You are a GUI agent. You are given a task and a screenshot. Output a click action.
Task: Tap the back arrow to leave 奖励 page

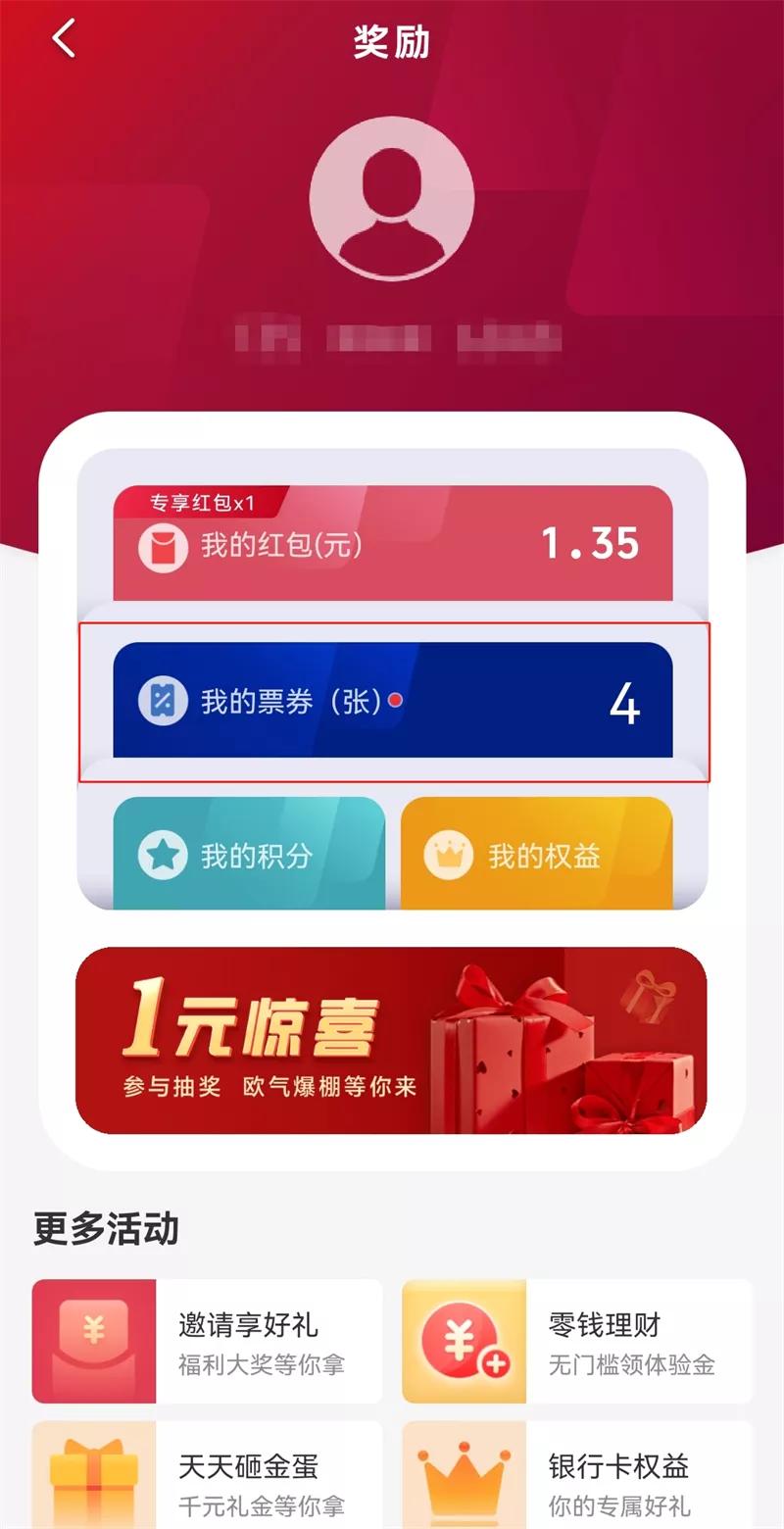(x=63, y=37)
